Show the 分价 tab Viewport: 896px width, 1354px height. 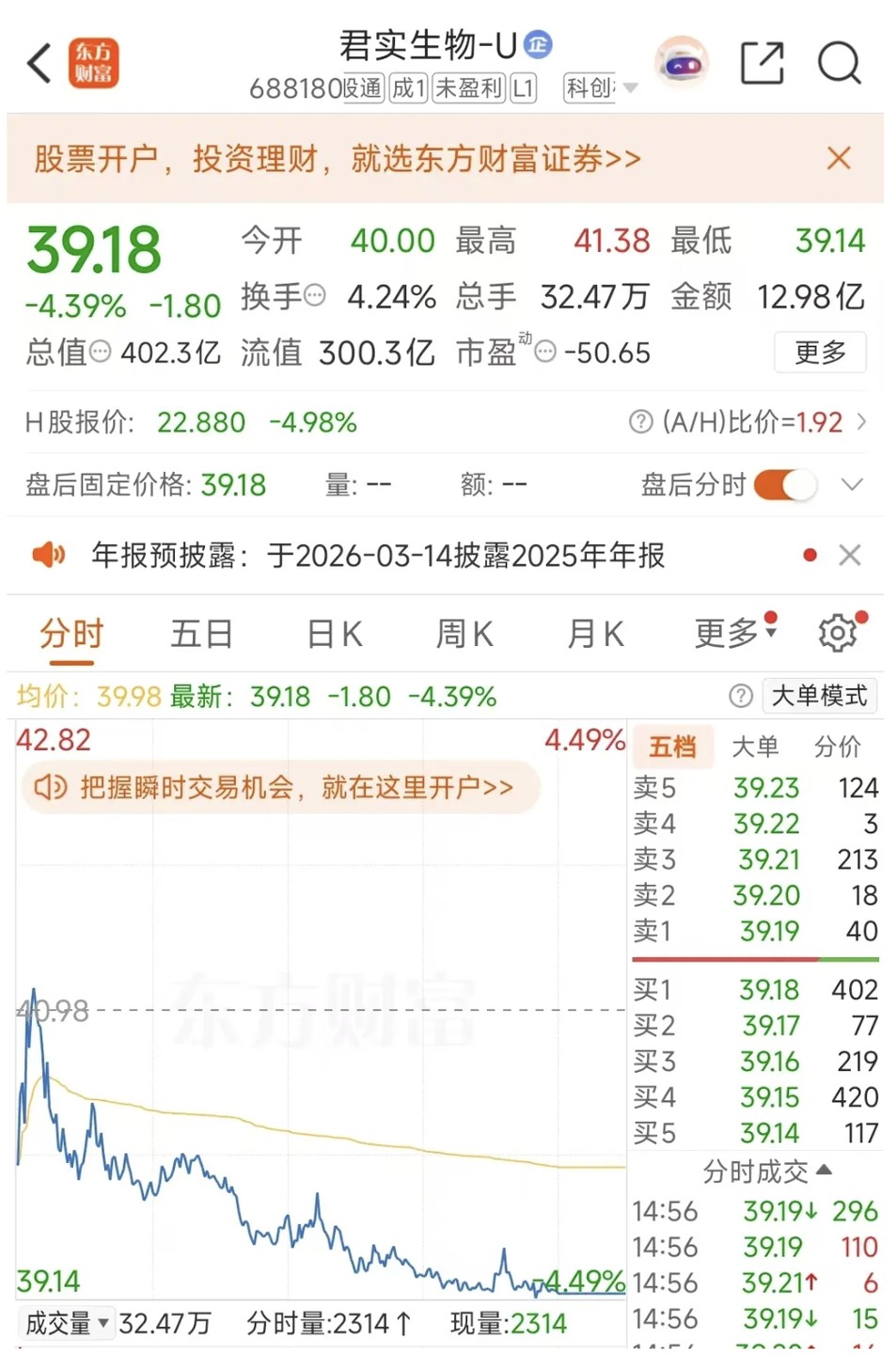click(x=837, y=747)
